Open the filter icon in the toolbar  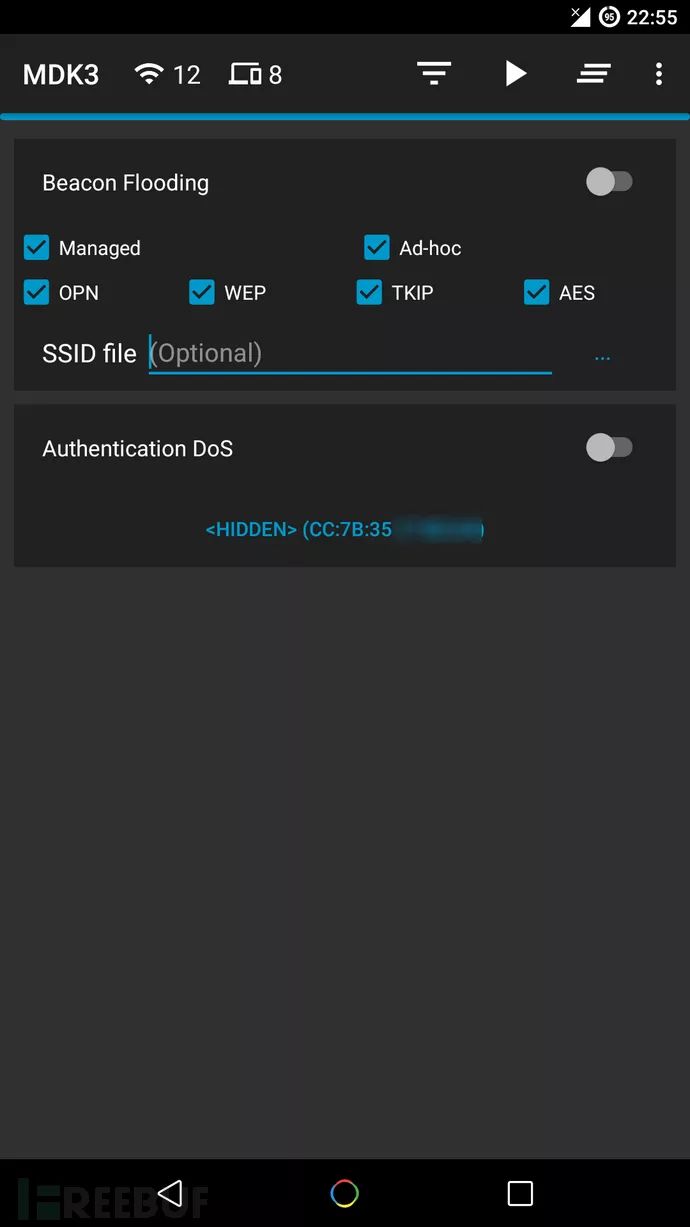(x=434, y=74)
